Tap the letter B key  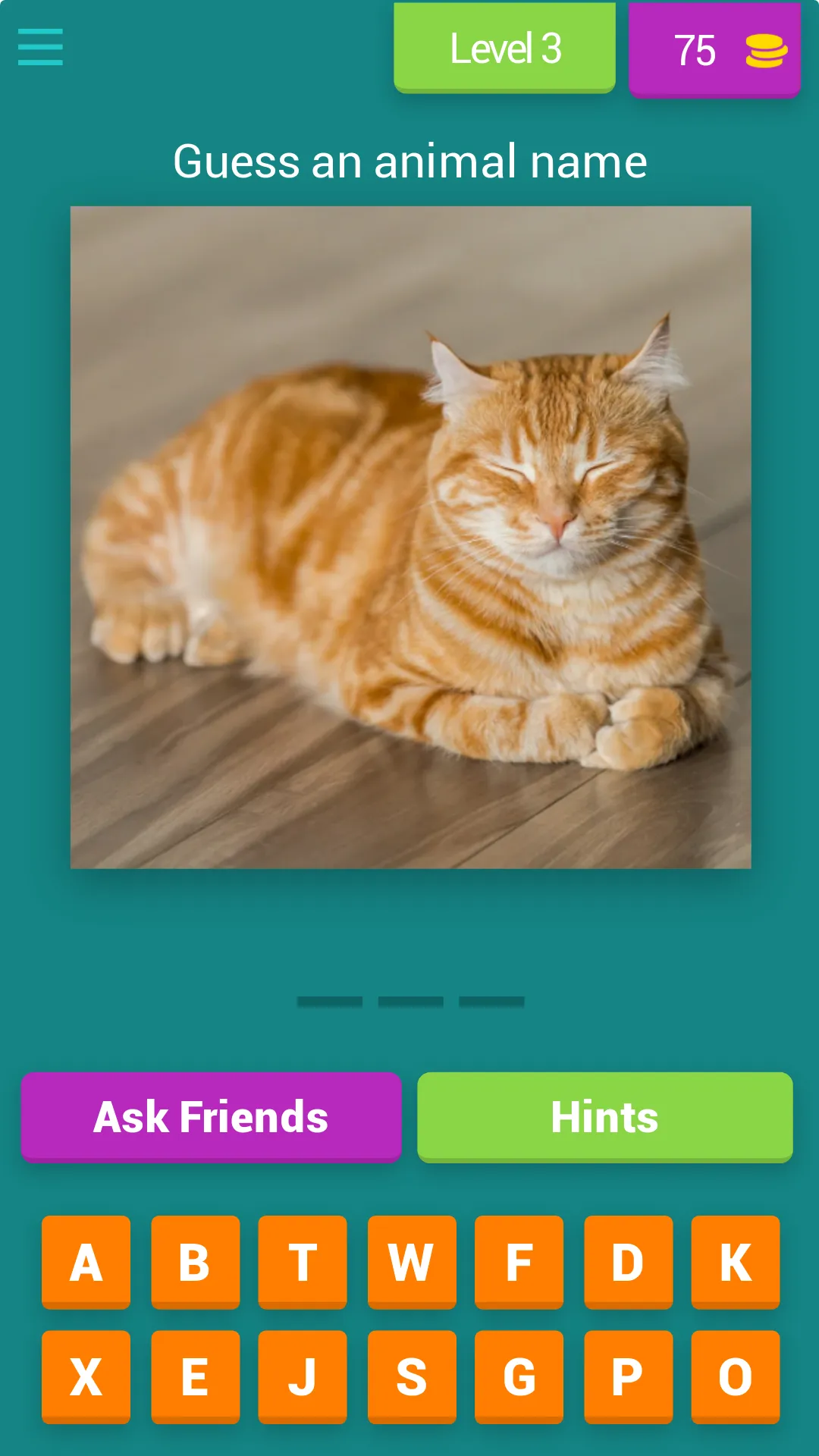(x=194, y=1263)
